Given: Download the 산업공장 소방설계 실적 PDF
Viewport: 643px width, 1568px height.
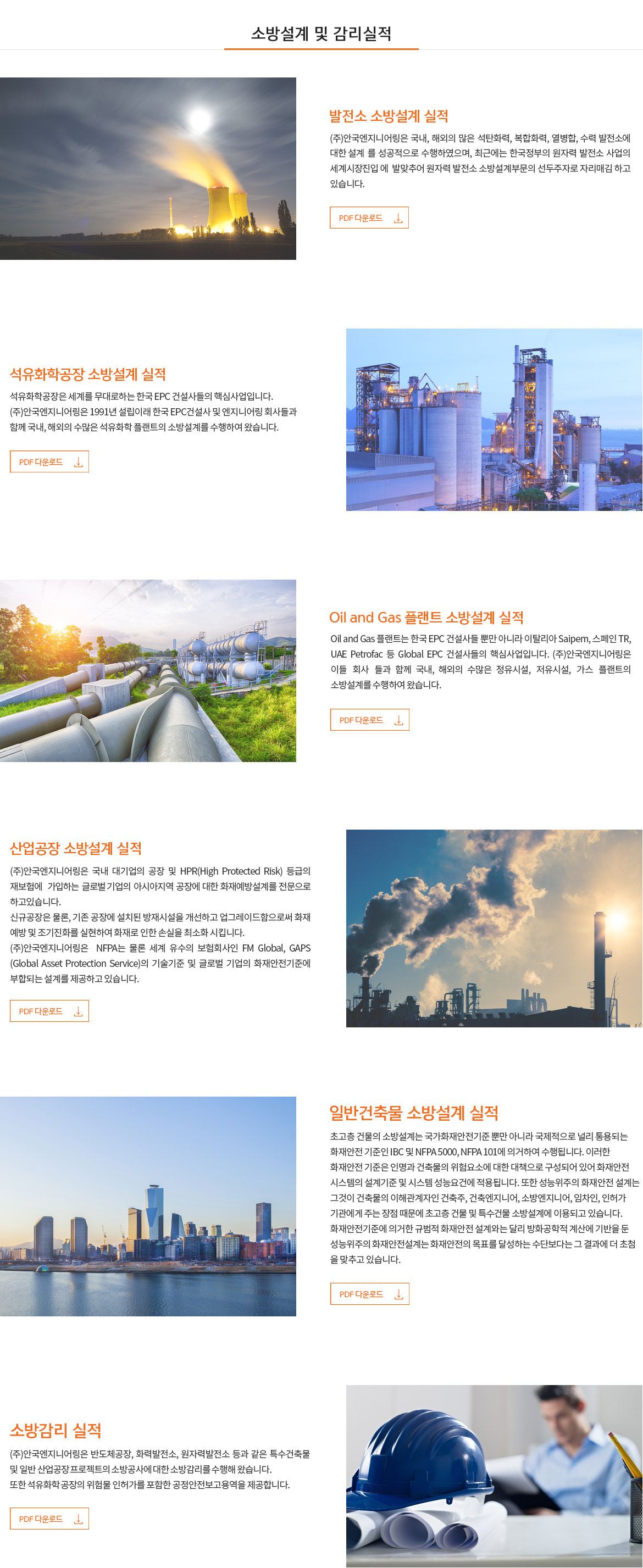Looking at the screenshot, I should click(x=49, y=1011).
